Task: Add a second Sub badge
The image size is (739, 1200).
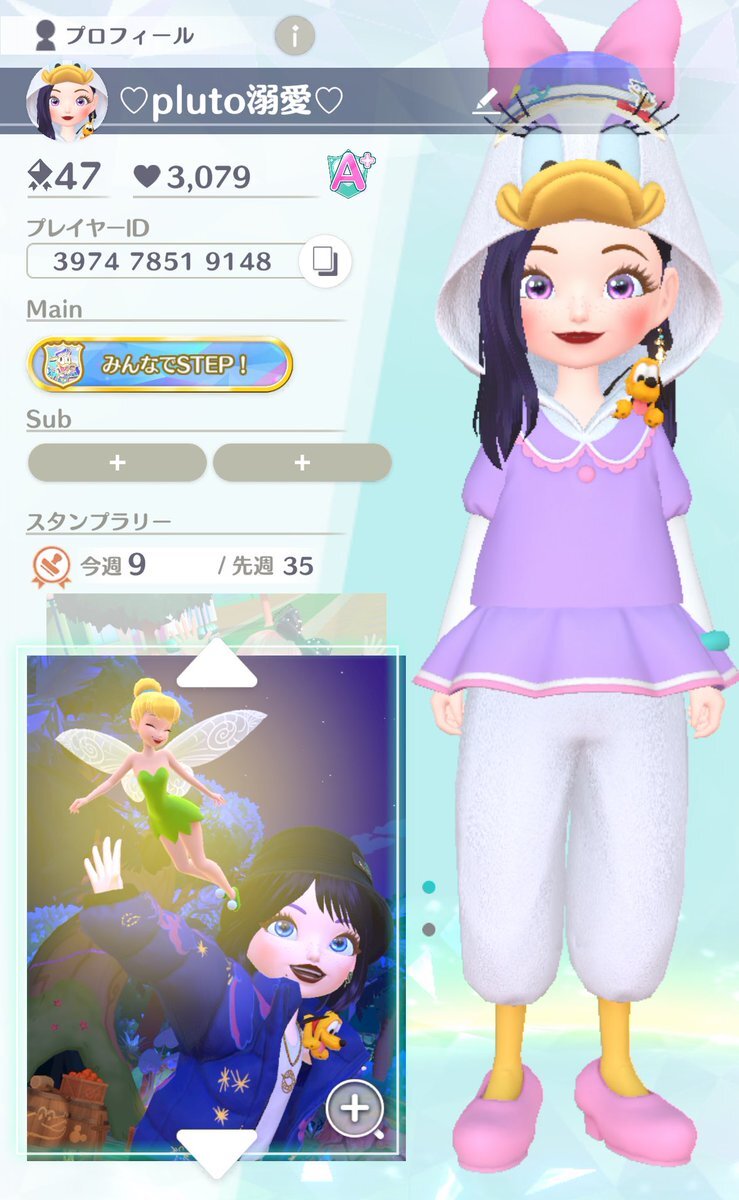Action: click(x=302, y=463)
